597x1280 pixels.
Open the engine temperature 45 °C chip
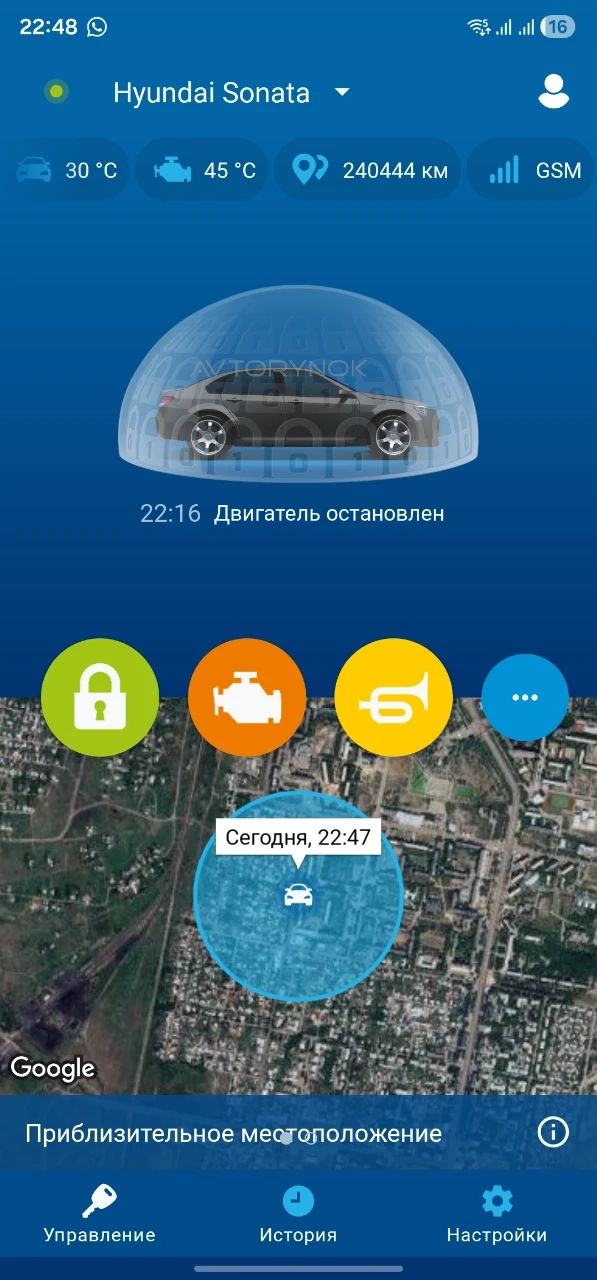click(x=203, y=170)
